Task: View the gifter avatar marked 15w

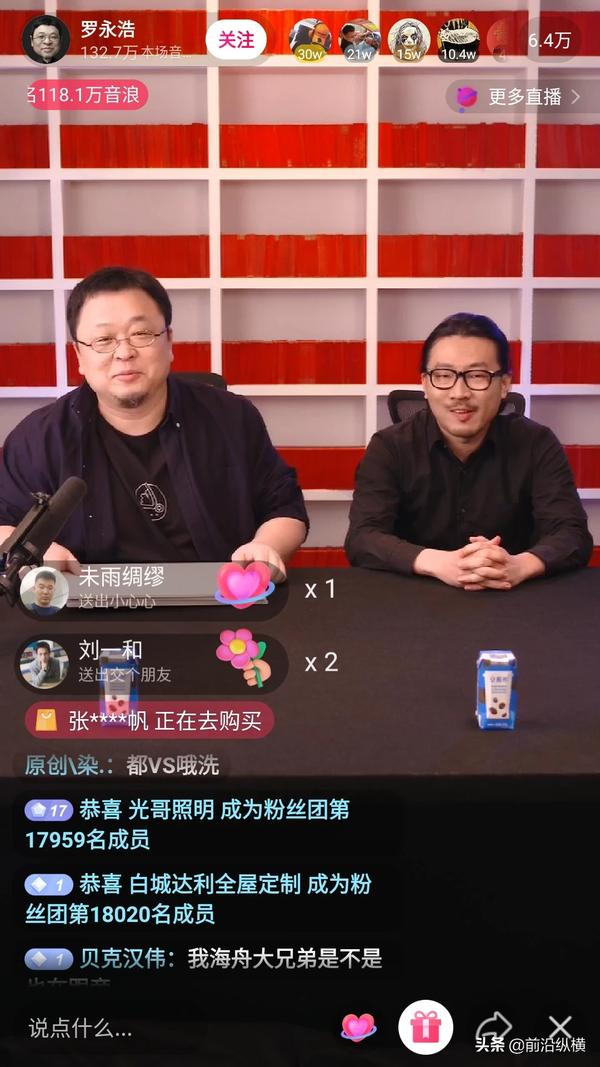Action: tap(409, 40)
